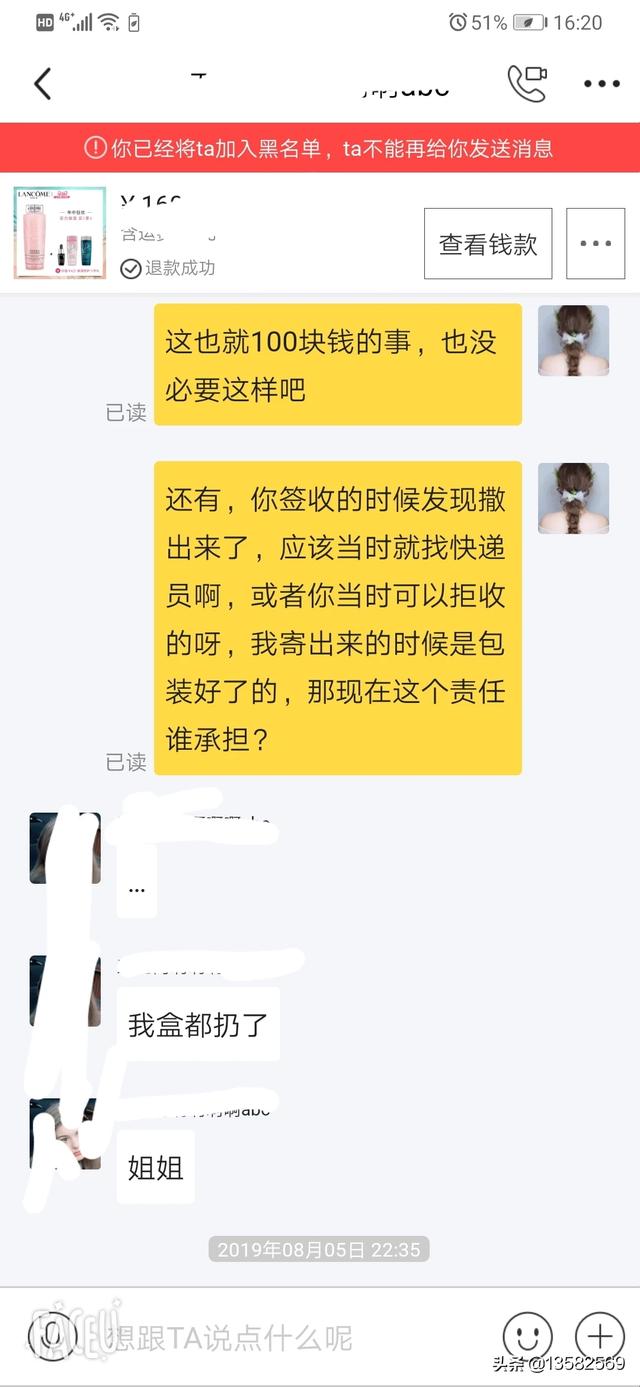Screen dimensions: 640x1387
Task: Open the Lancôme product thumbnail
Action: point(60,233)
